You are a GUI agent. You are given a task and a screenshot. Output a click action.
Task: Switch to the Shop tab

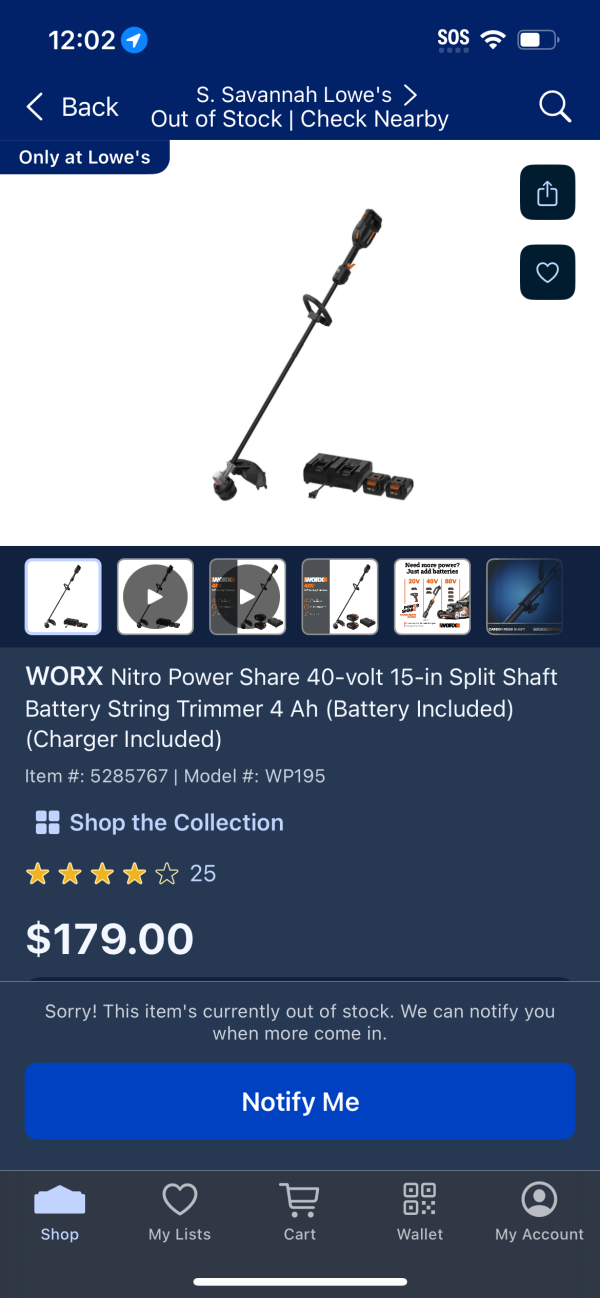[60, 1212]
